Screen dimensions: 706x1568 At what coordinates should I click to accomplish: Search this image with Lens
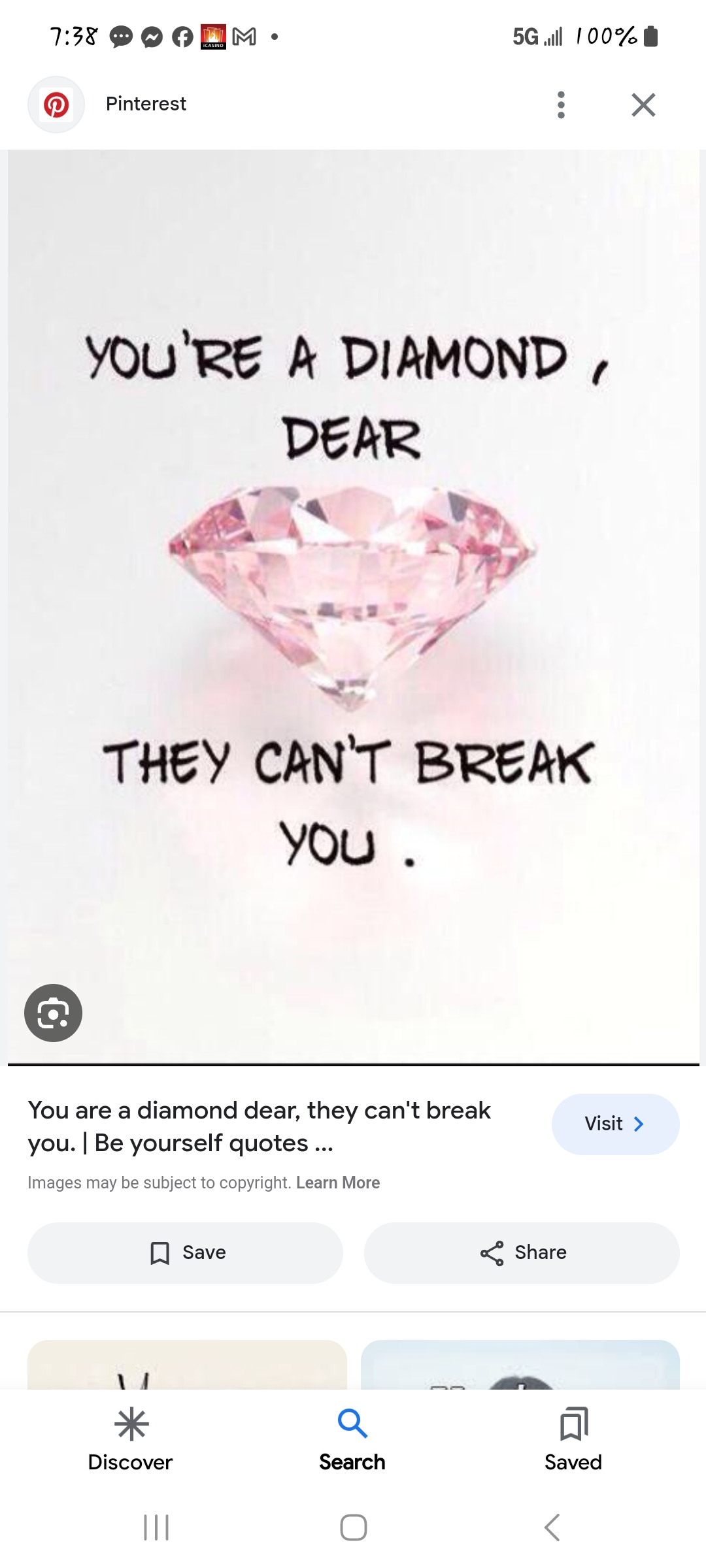pos(53,1013)
